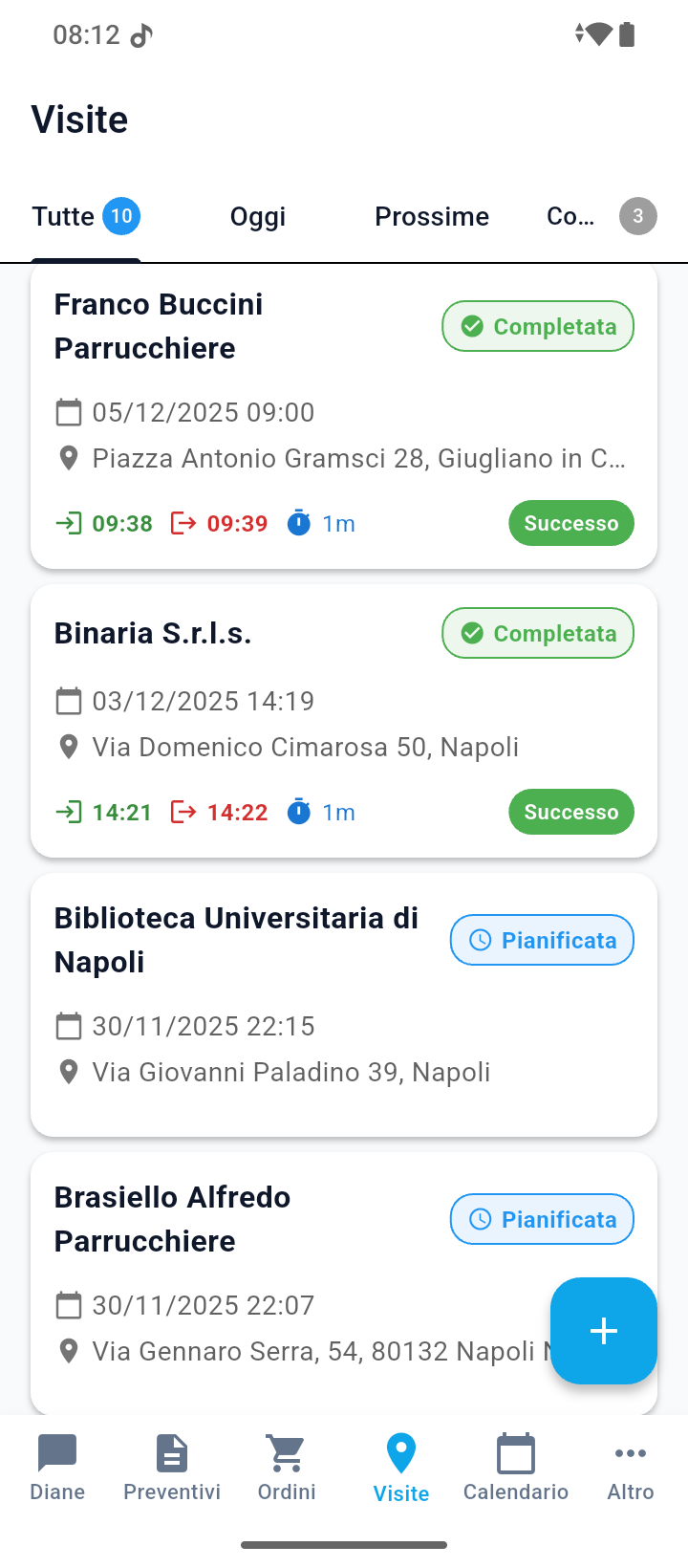Image resolution: width=688 pixels, height=1568 pixels.
Task: Tap the calendar icon next to 05/12/2025 09:00
Action: 68,412
